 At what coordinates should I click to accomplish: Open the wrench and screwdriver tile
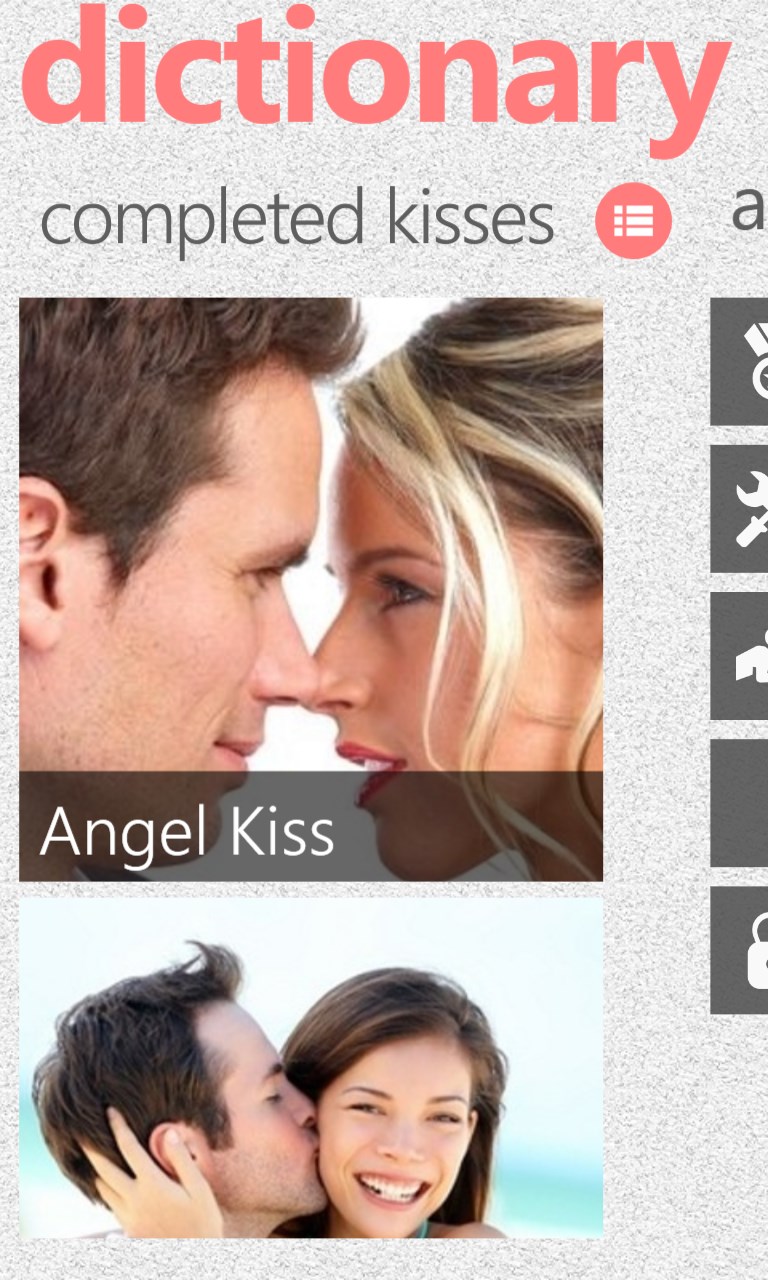[x=741, y=509]
